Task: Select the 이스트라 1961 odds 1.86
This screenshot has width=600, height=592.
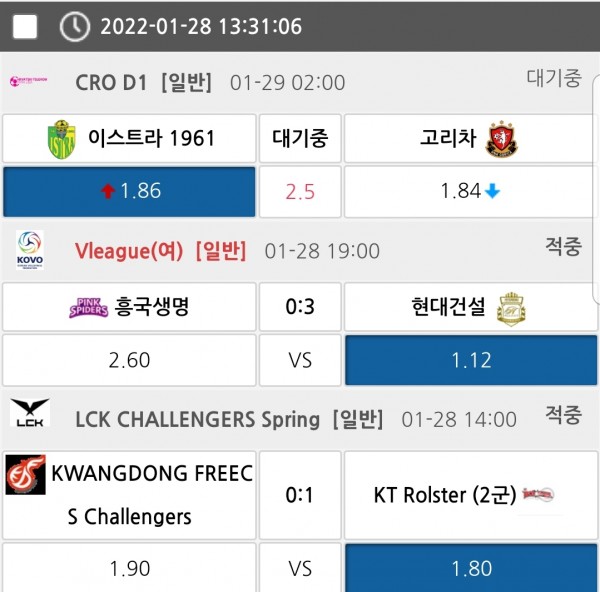Action: tap(129, 191)
